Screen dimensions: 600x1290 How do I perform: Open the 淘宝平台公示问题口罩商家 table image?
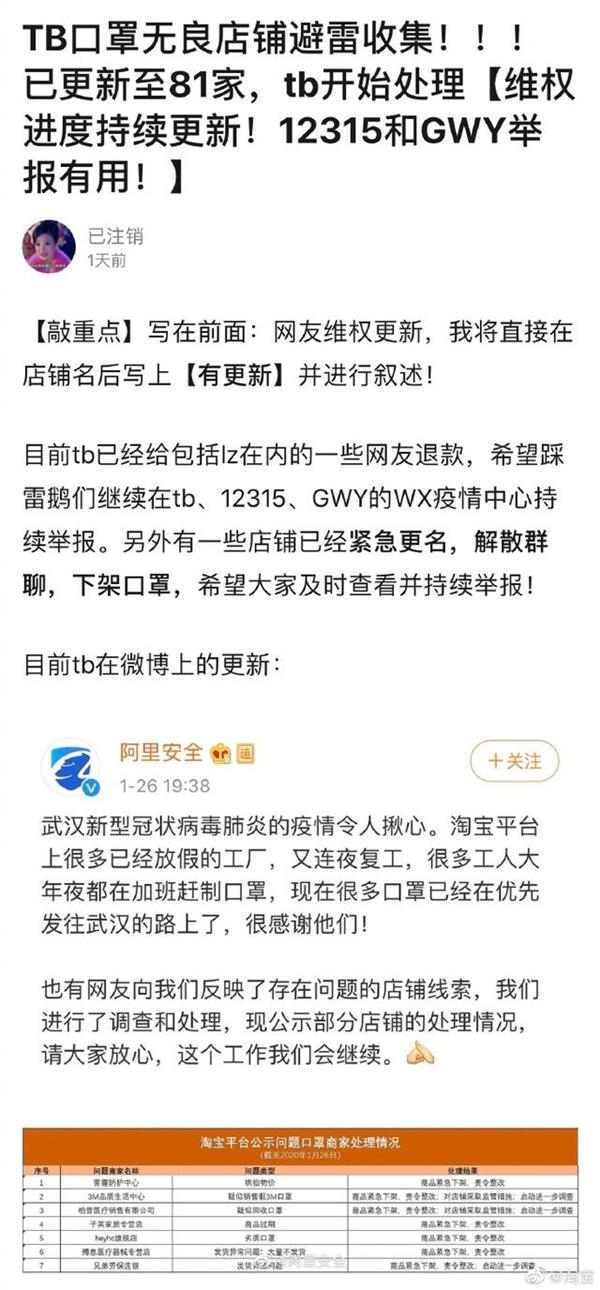point(300,1200)
